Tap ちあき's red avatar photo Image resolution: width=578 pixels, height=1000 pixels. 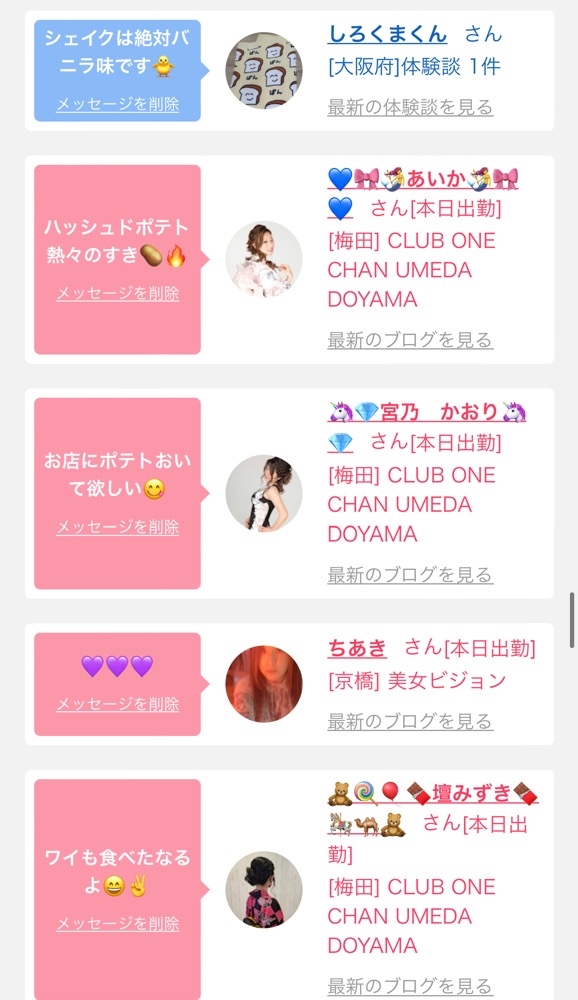[x=263, y=684]
